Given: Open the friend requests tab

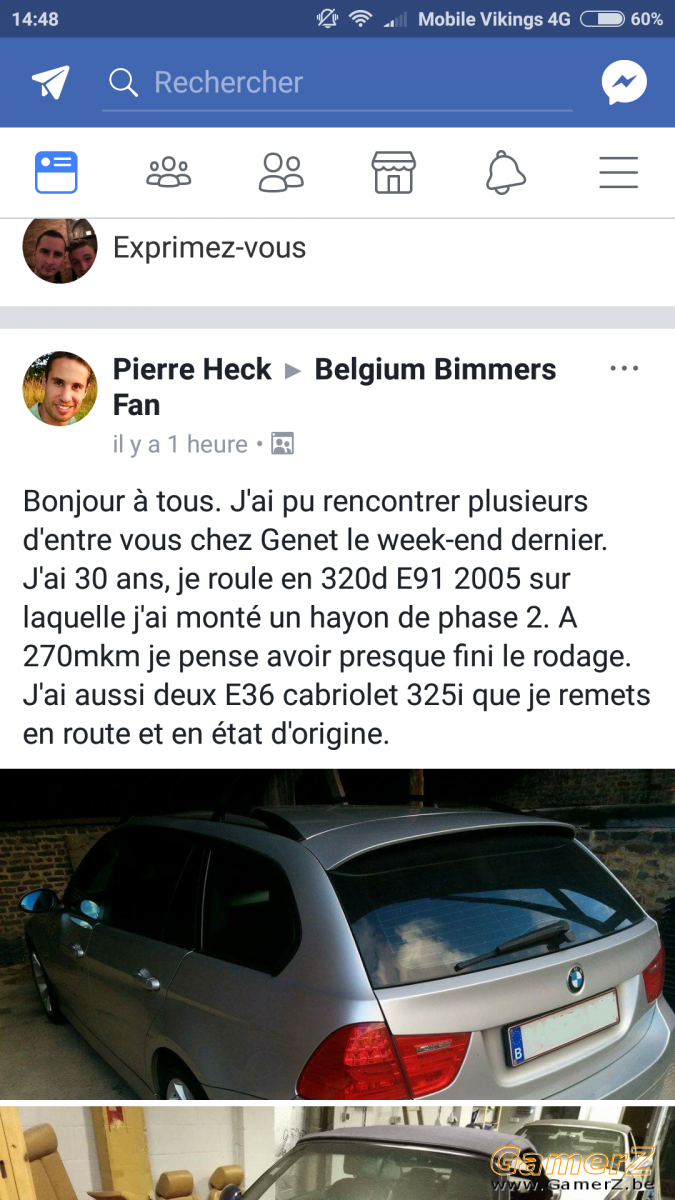Looking at the screenshot, I should pyautogui.click(x=281, y=173).
